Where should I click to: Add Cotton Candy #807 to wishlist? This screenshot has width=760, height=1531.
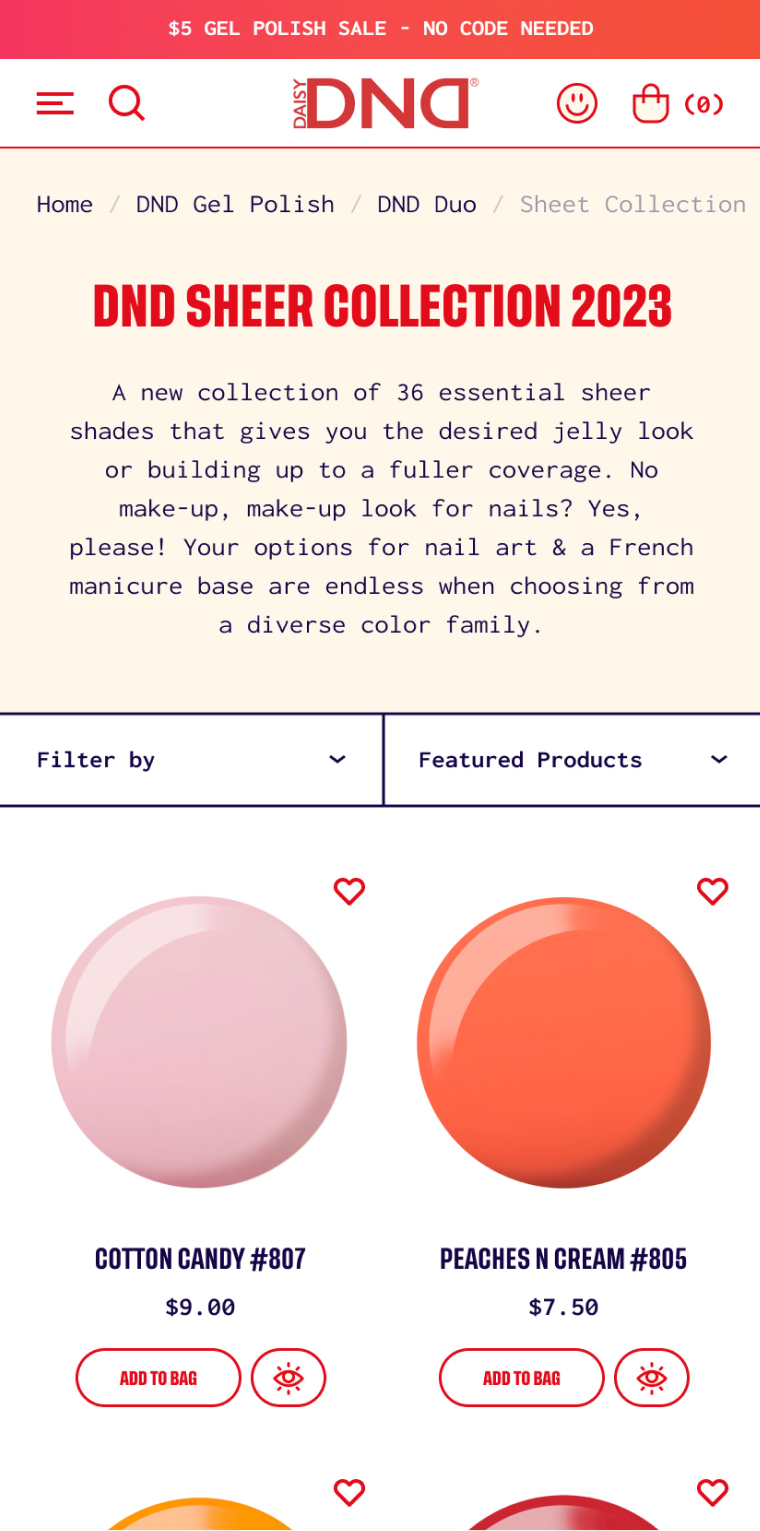pos(349,891)
